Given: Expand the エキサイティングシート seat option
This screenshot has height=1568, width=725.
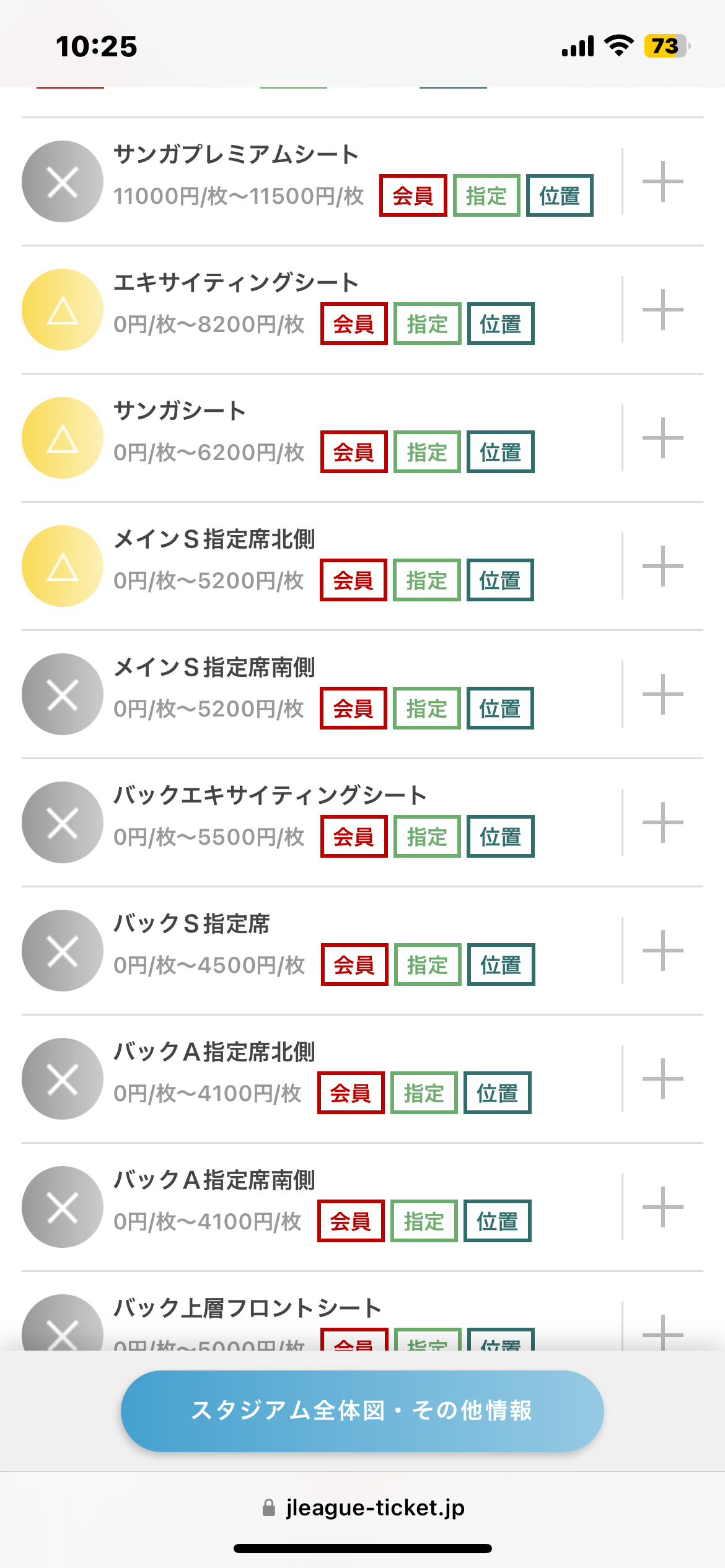Looking at the screenshot, I should (662, 310).
